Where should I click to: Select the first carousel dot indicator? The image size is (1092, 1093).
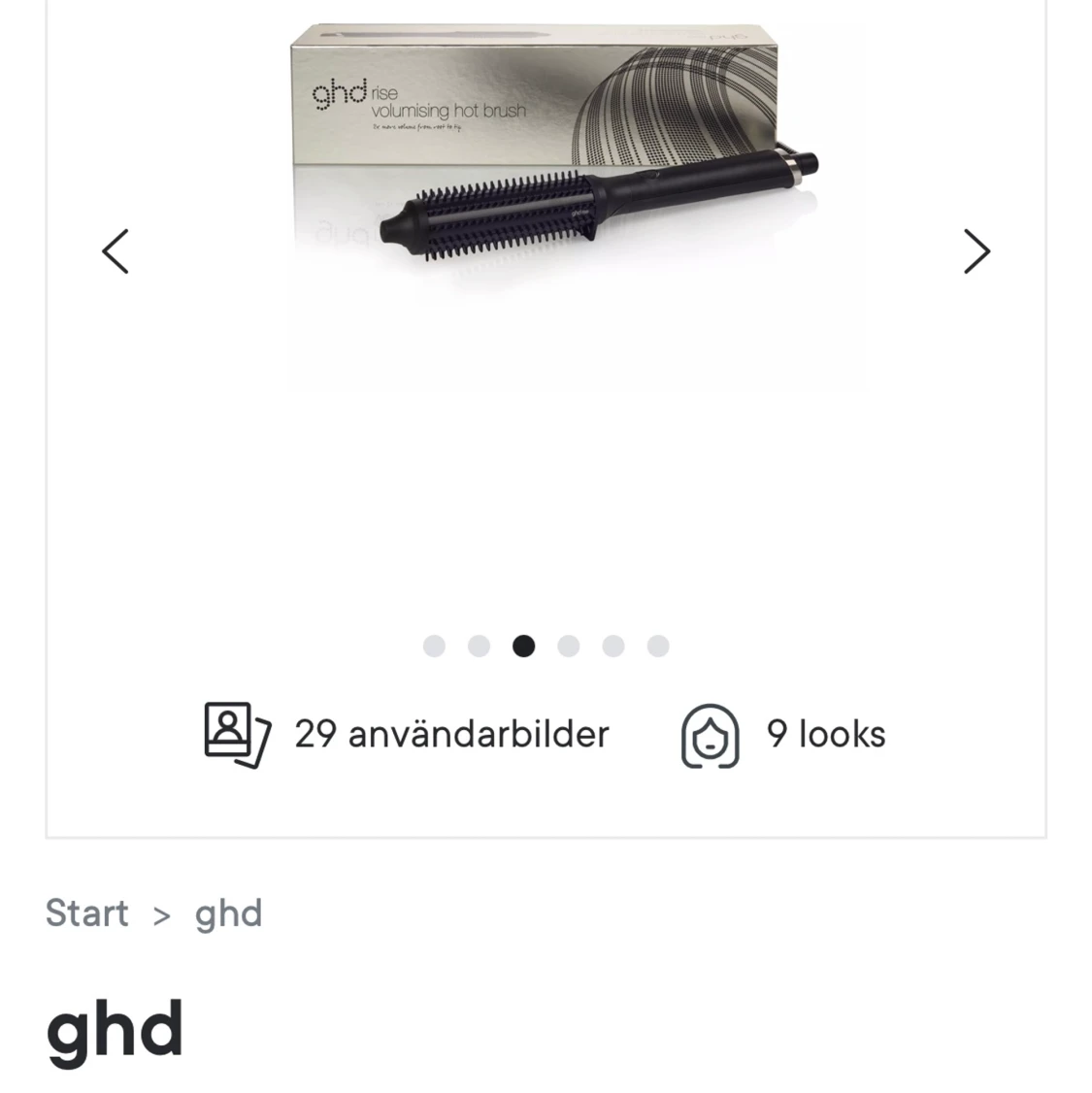(434, 646)
